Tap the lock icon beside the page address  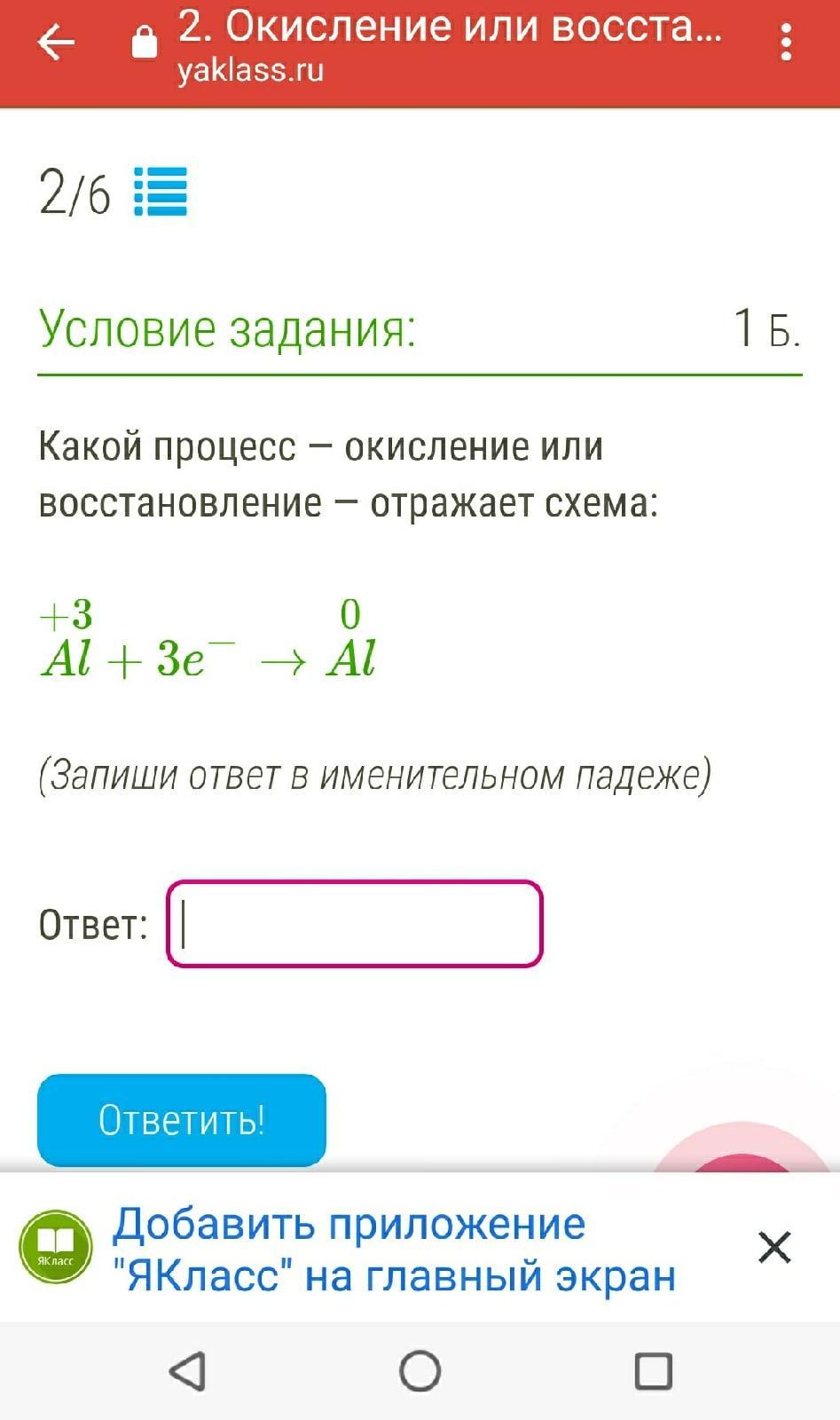point(144,41)
